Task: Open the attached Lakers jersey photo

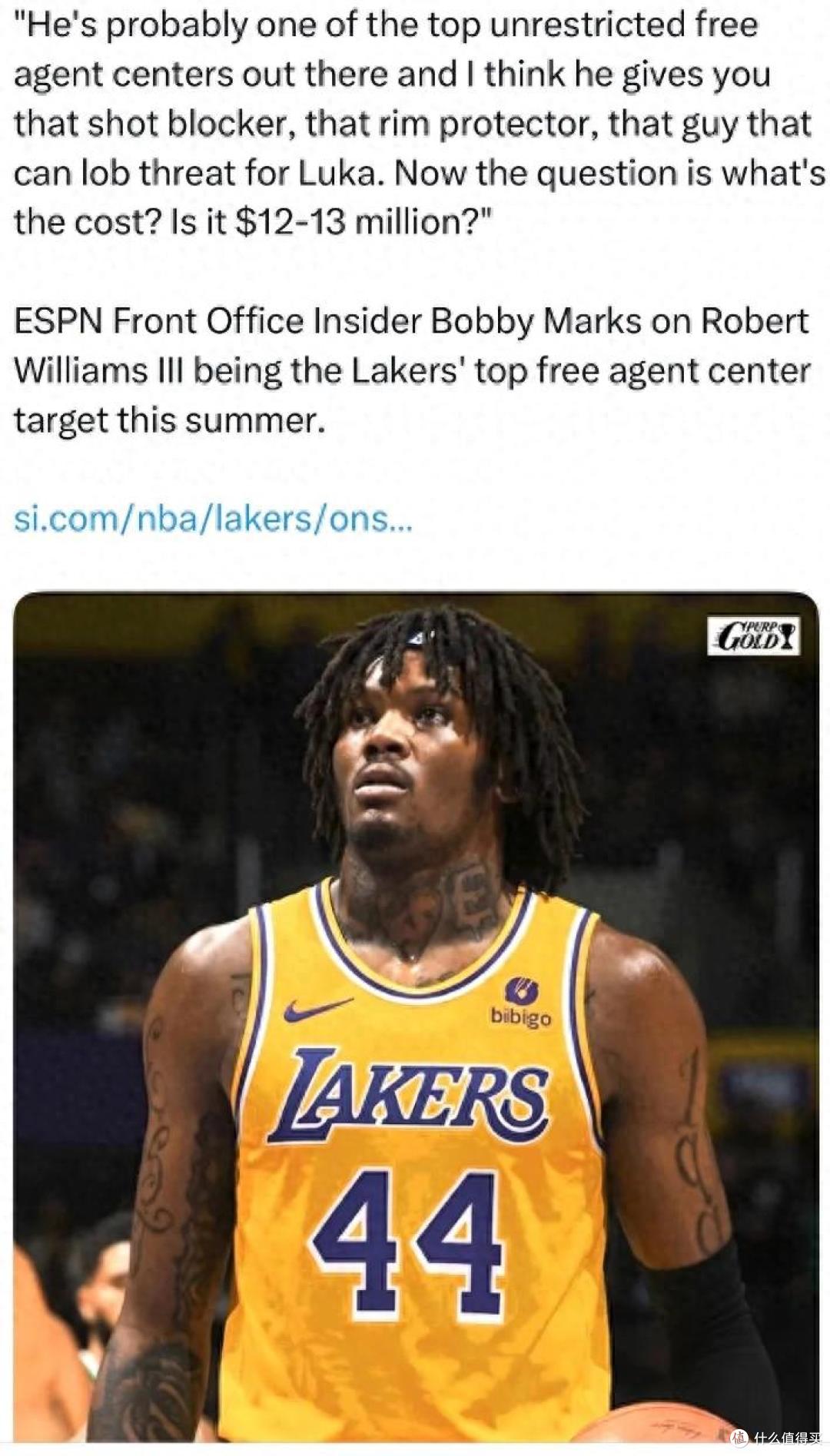Action: pyautogui.click(x=416, y=1017)
